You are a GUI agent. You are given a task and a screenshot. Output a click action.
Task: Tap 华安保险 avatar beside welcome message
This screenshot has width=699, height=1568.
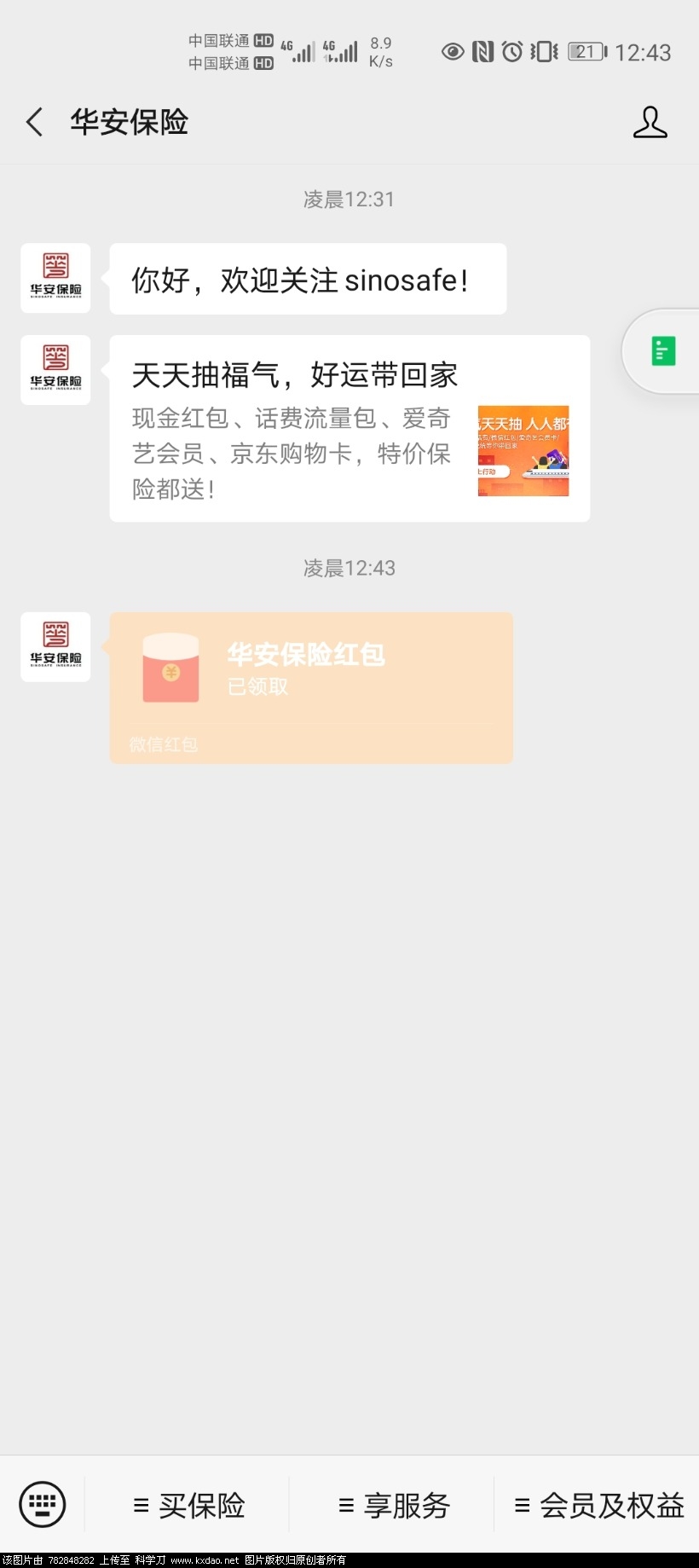coord(55,278)
